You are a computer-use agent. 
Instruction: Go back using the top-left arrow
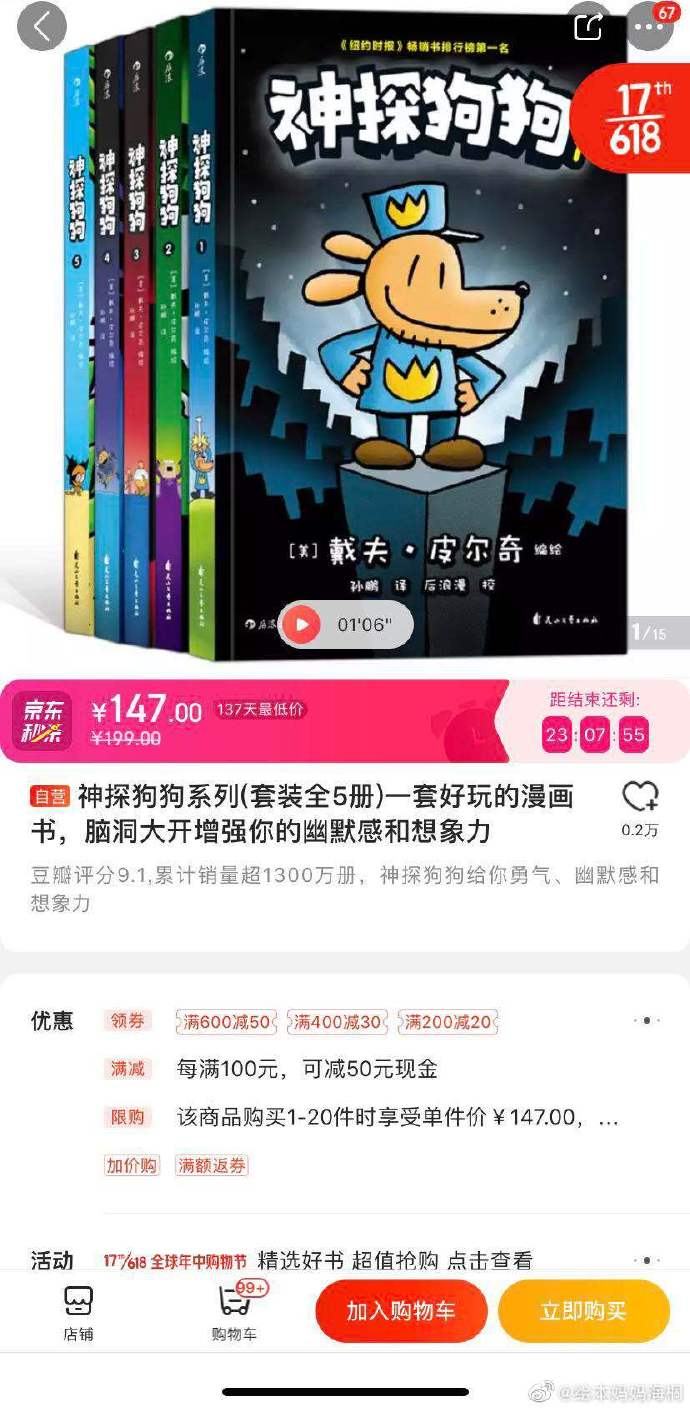[x=41, y=27]
